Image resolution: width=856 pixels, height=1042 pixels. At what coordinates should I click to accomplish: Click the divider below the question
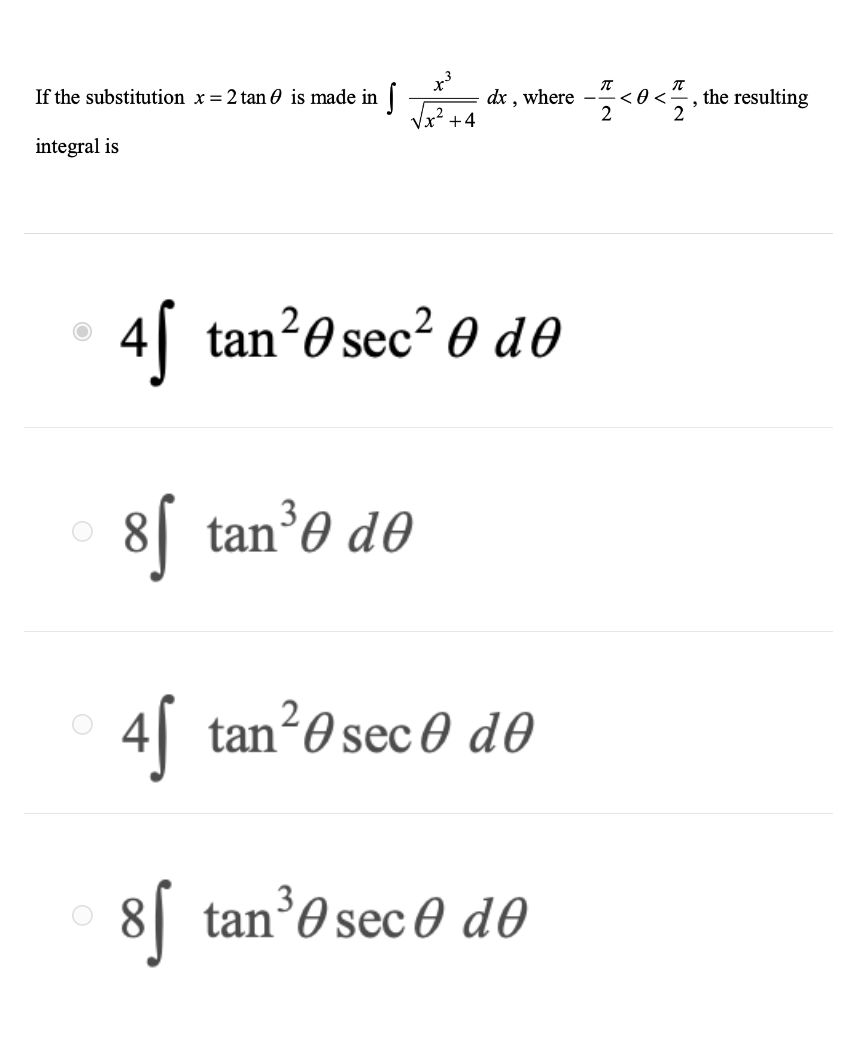pos(428,232)
